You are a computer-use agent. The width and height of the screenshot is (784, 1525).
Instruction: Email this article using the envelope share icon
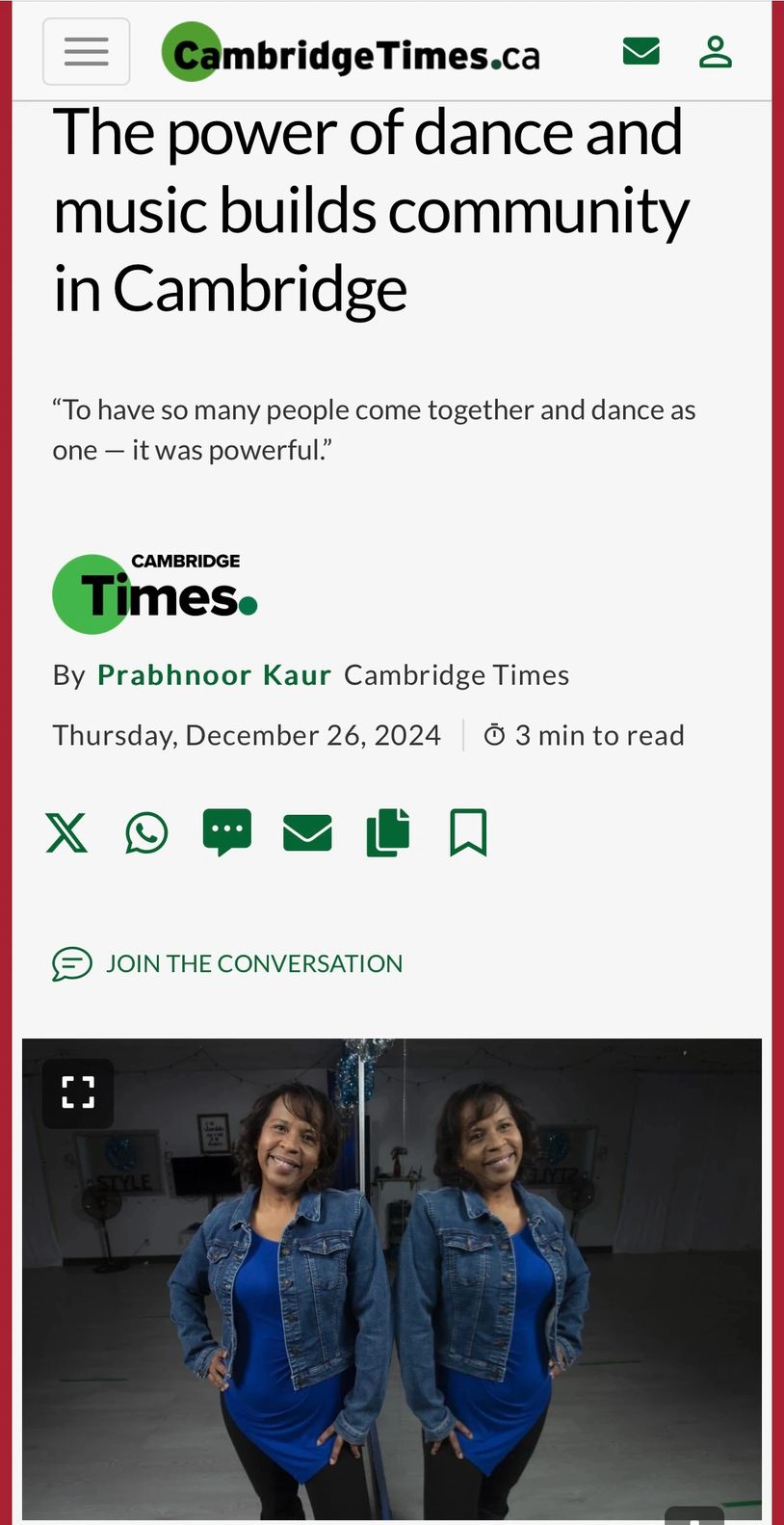[307, 832]
